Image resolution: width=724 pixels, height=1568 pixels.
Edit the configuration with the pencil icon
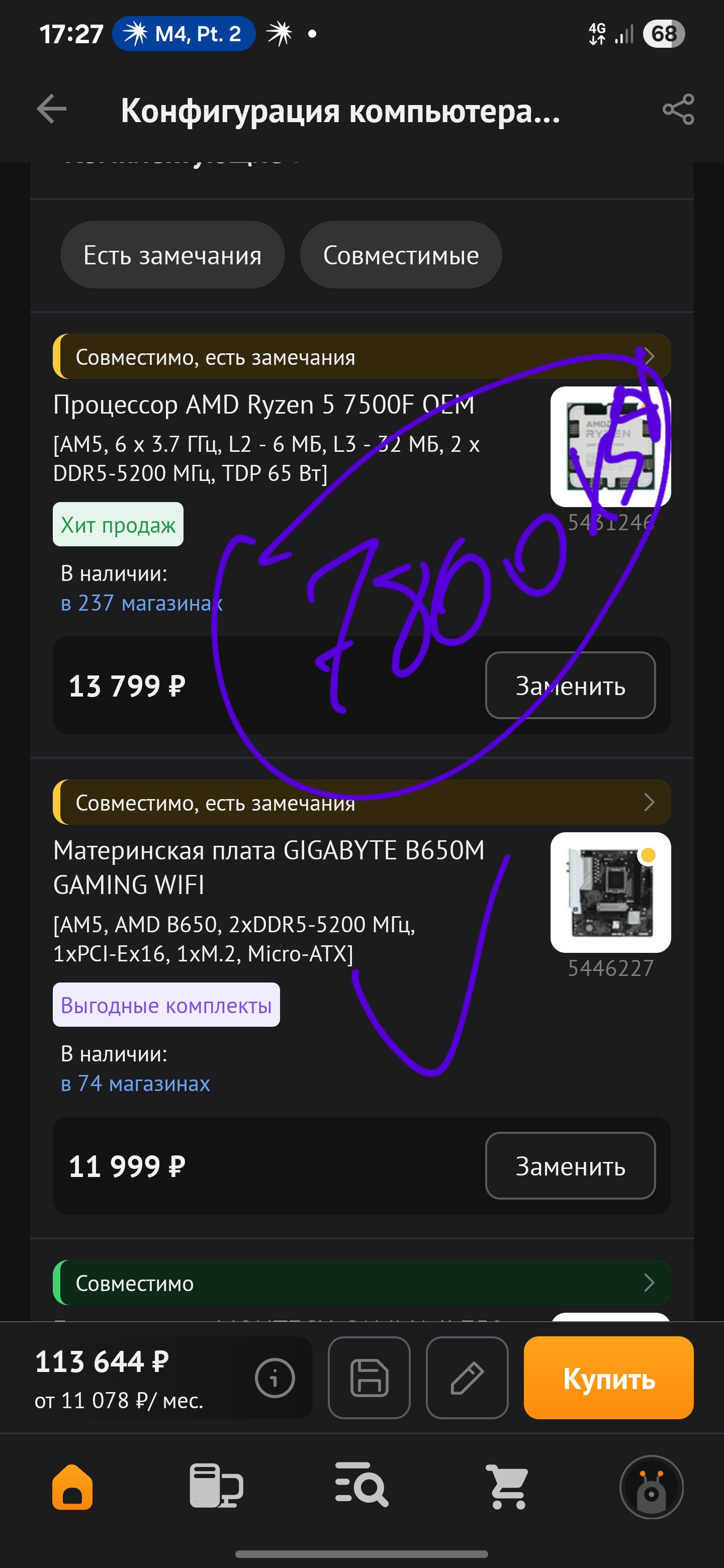pos(467,1378)
